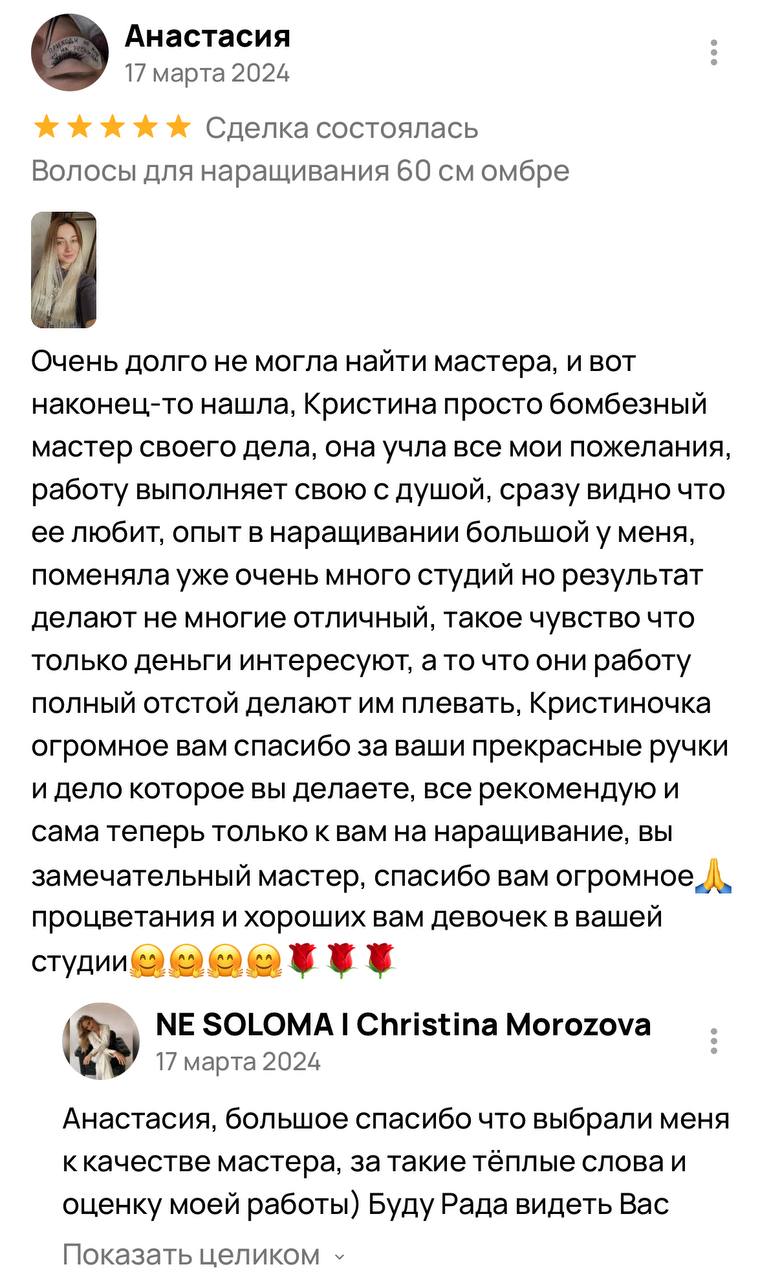The width and height of the screenshot is (780, 1280).
Task: Click the first rating star
Action: pyautogui.click(x=46, y=127)
